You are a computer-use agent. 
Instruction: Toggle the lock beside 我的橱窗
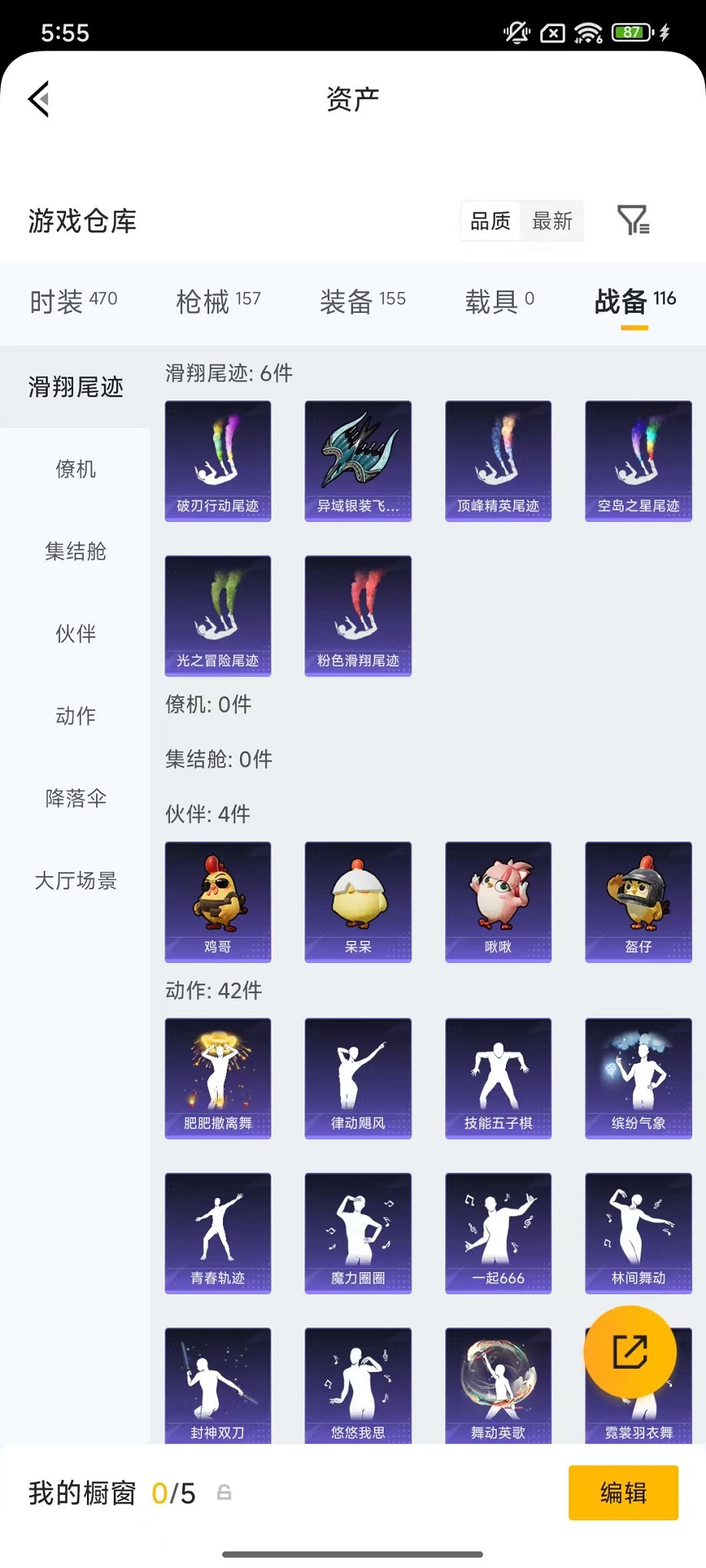224,1492
